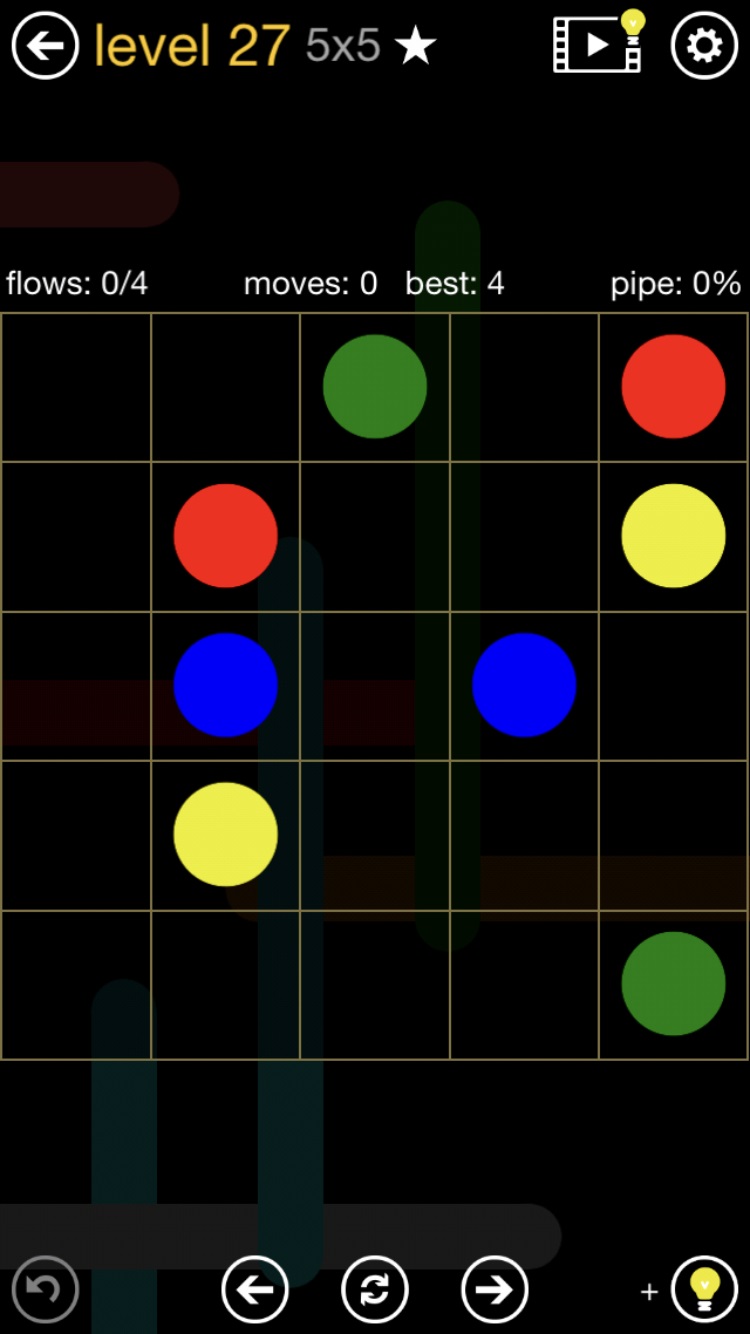Go back using the top-left arrow
Image resolution: width=750 pixels, height=1334 pixels.
(45, 45)
